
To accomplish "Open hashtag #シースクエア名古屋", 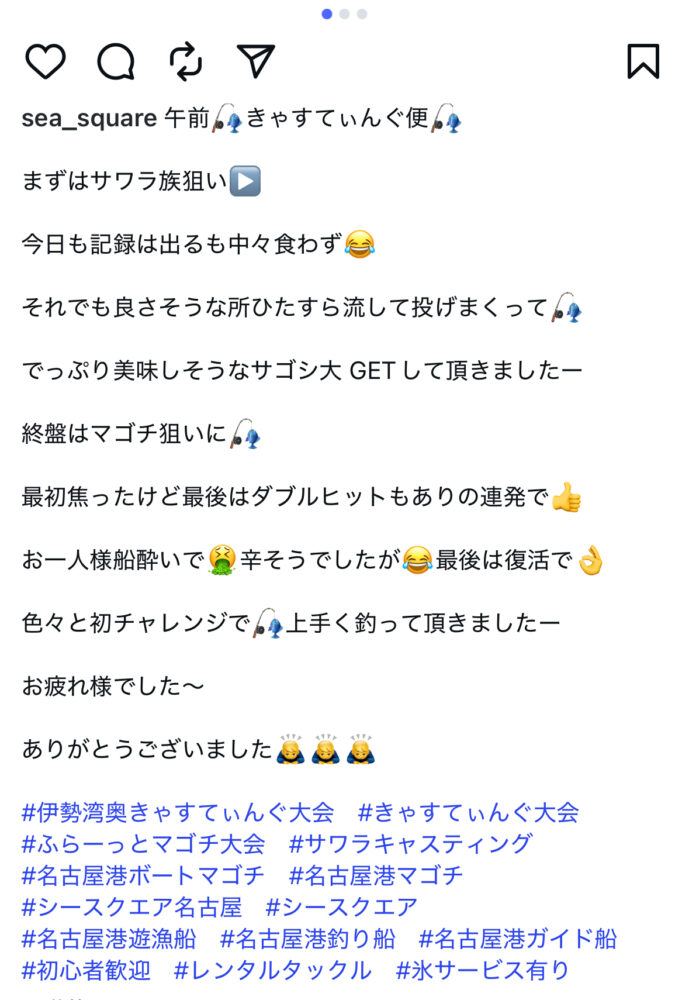I will tap(132, 907).
